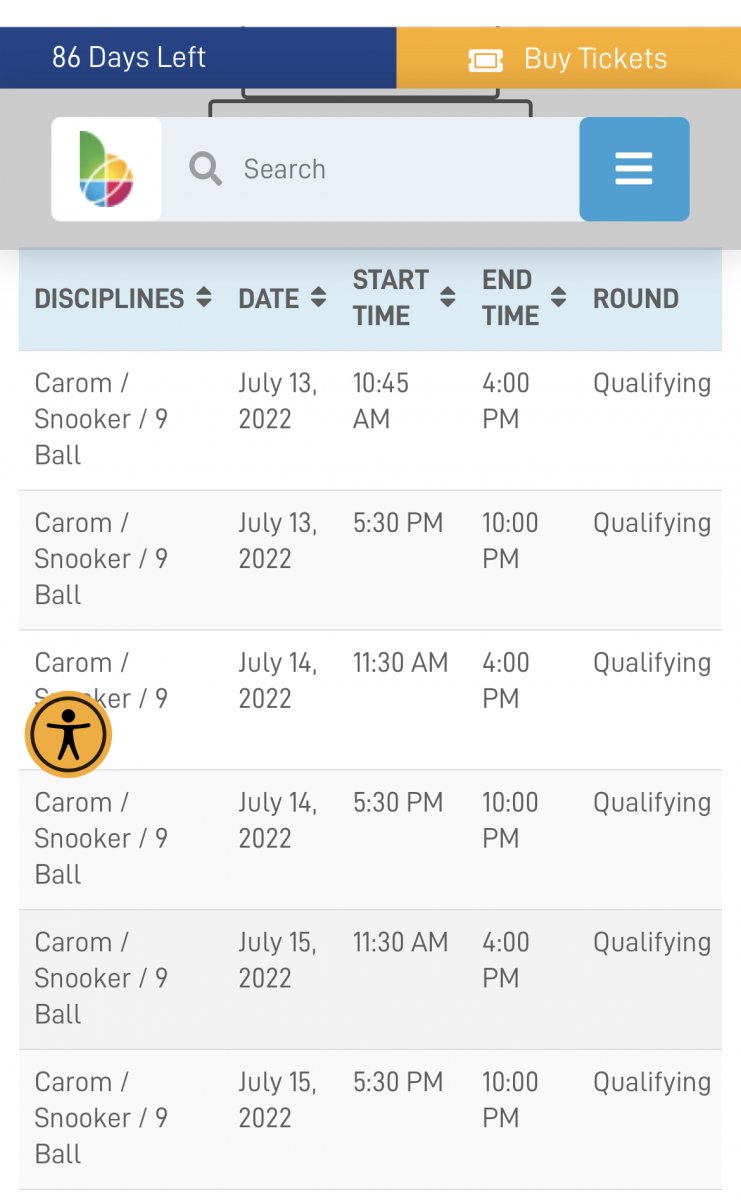Open the hamburger menu
The width and height of the screenshot is (741, 1200).
[x=634, y=169]
